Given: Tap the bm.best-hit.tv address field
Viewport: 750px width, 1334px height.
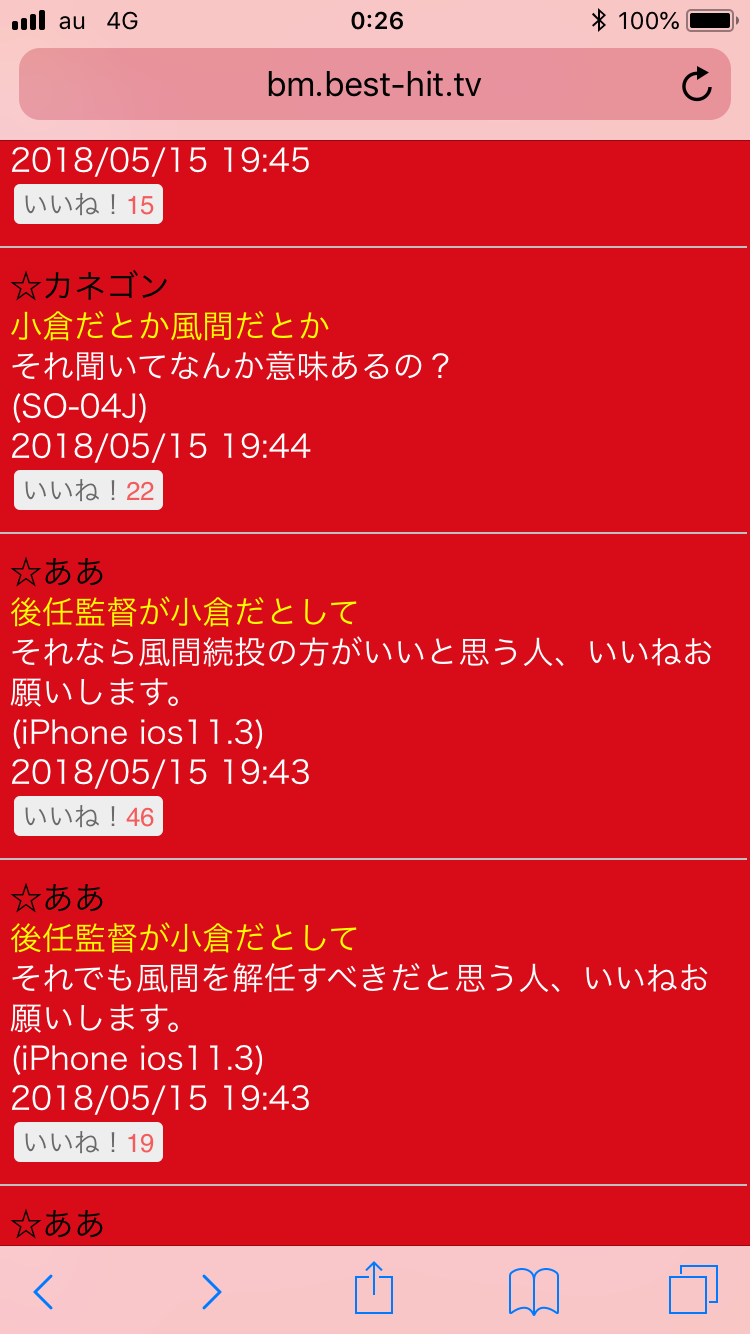Looking at the screenshot, I should (x=375, y=84).
